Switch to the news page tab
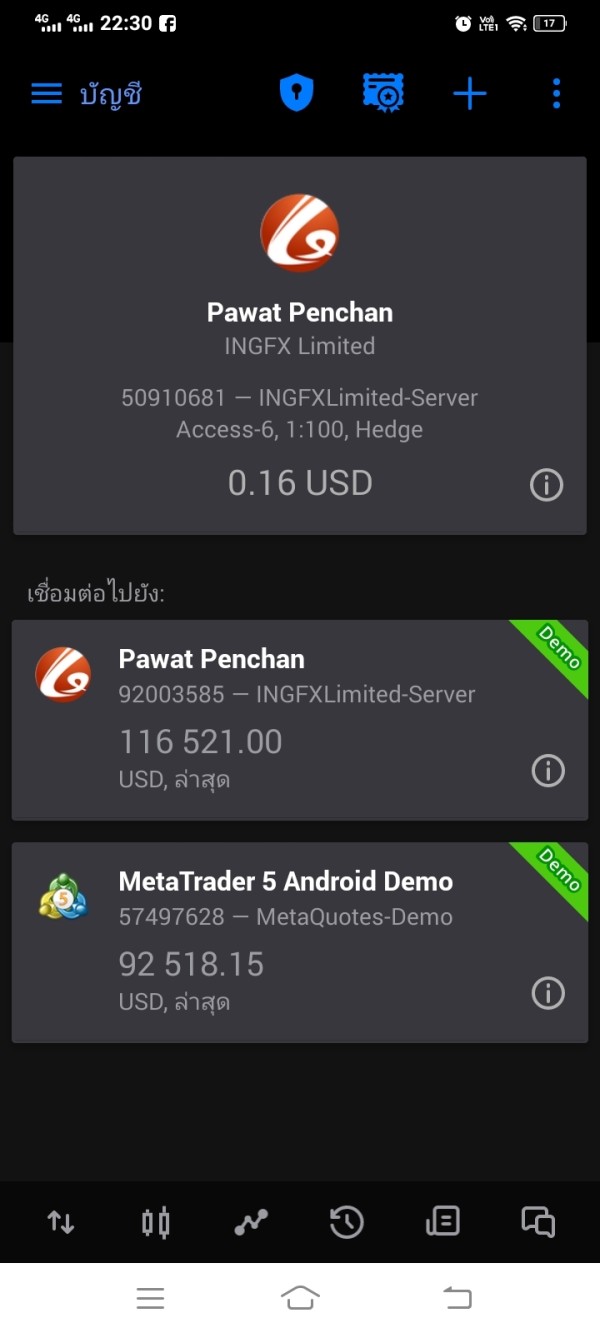Image resolution: width=600 pixels, height=1333 pixels. tap(442, 1222)
